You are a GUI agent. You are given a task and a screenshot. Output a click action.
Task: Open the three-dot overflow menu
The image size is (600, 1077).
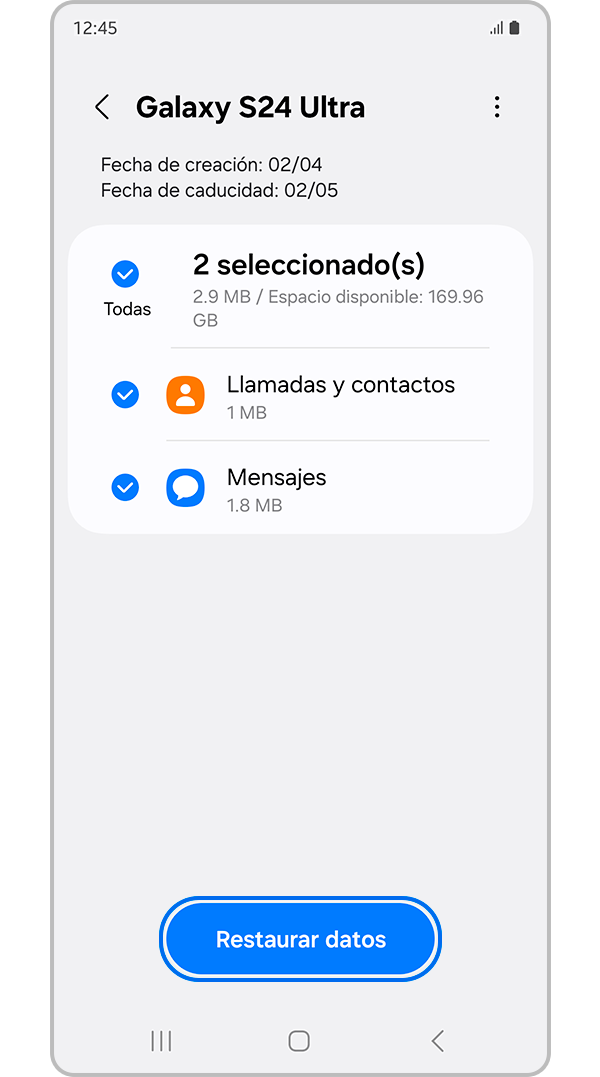pos(497,108)
